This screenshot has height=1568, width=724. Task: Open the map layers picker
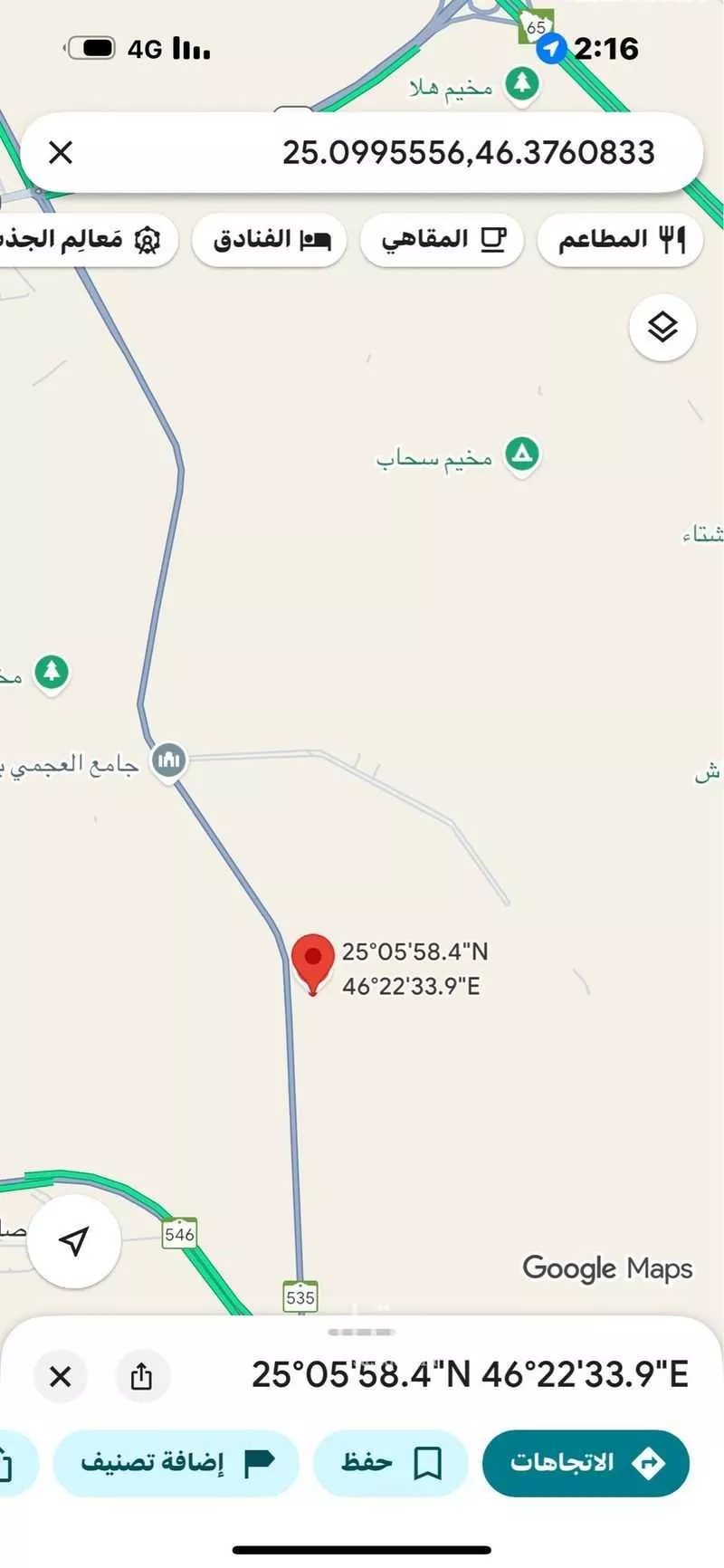(x=662, y=328)
